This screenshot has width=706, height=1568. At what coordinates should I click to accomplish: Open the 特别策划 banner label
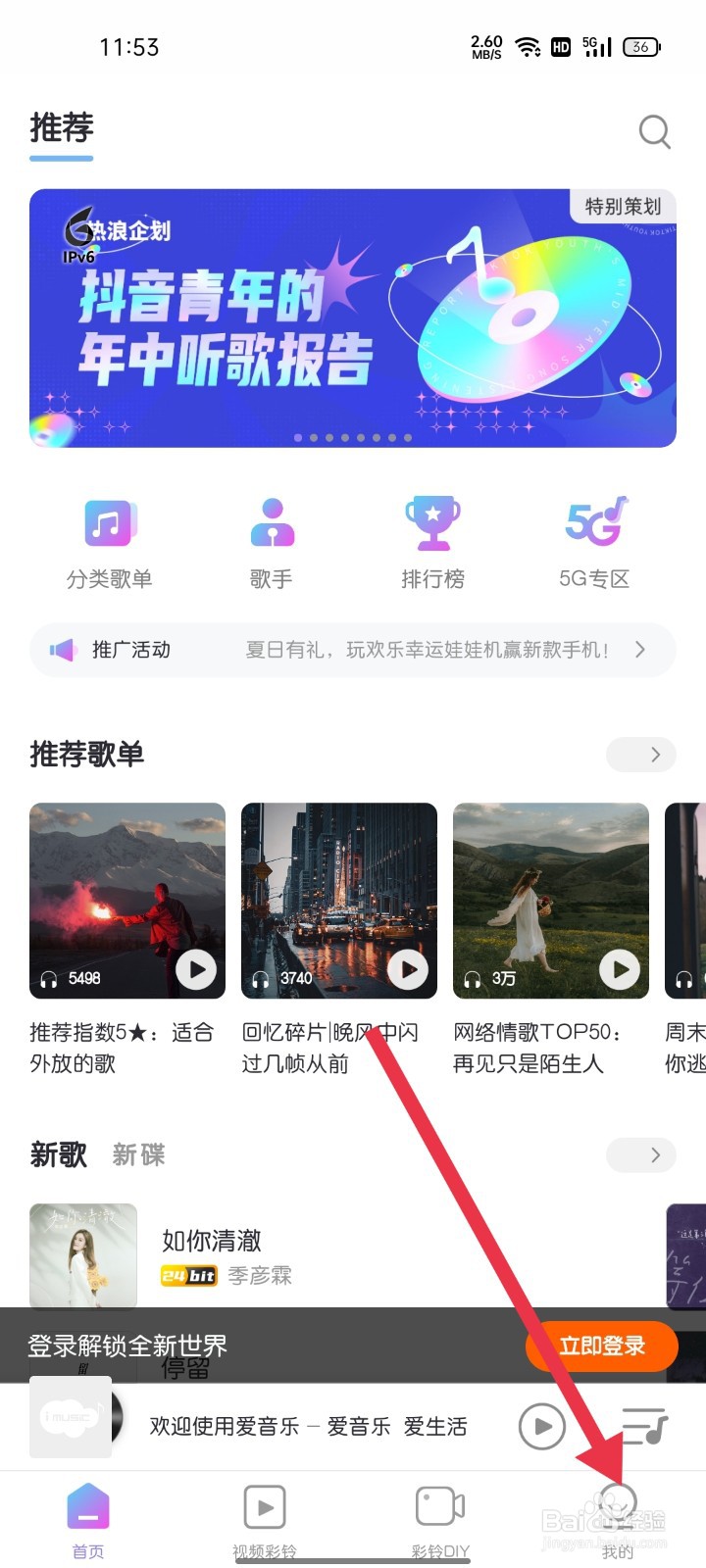point(620,207)
